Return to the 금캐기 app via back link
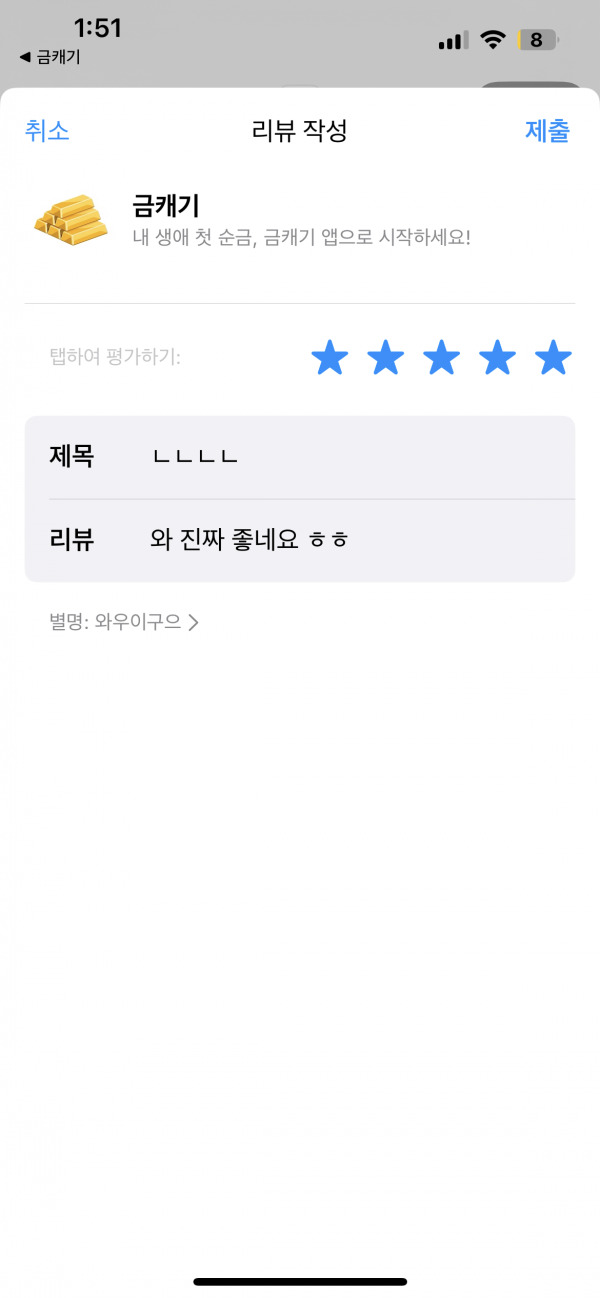 coord(49,57)
